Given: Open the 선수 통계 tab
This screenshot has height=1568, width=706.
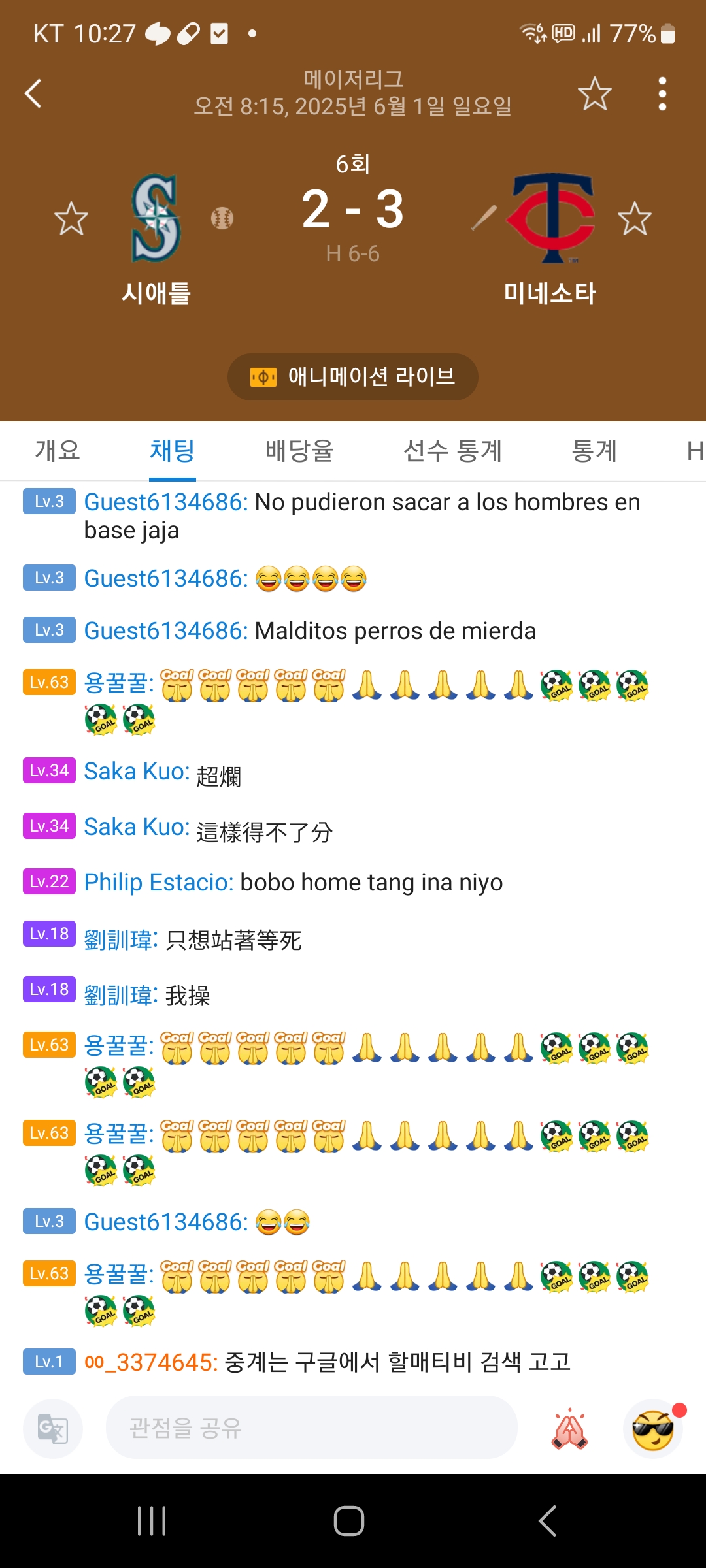Looking at the screenshot, I should click(x=452, y=451).
